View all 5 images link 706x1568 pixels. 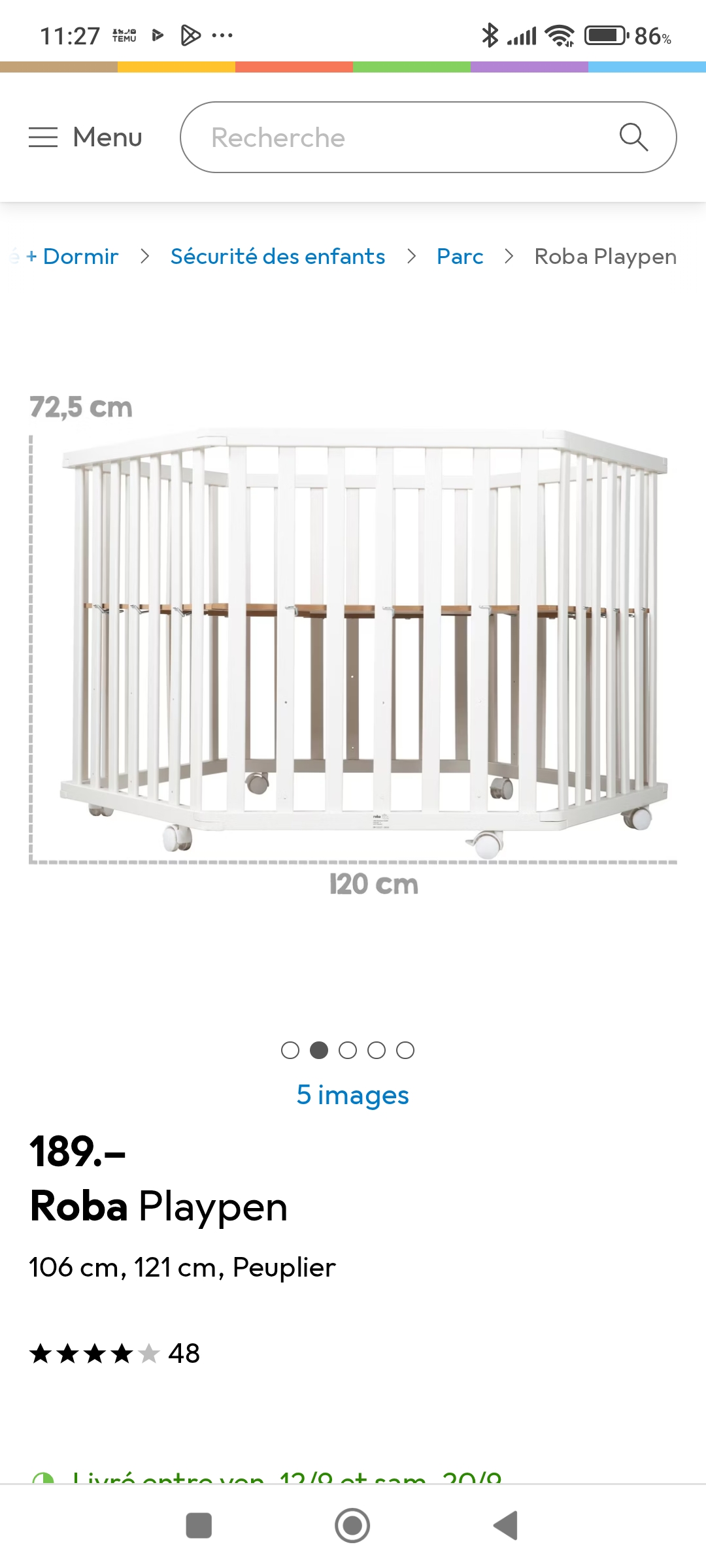click(353, 1095)
